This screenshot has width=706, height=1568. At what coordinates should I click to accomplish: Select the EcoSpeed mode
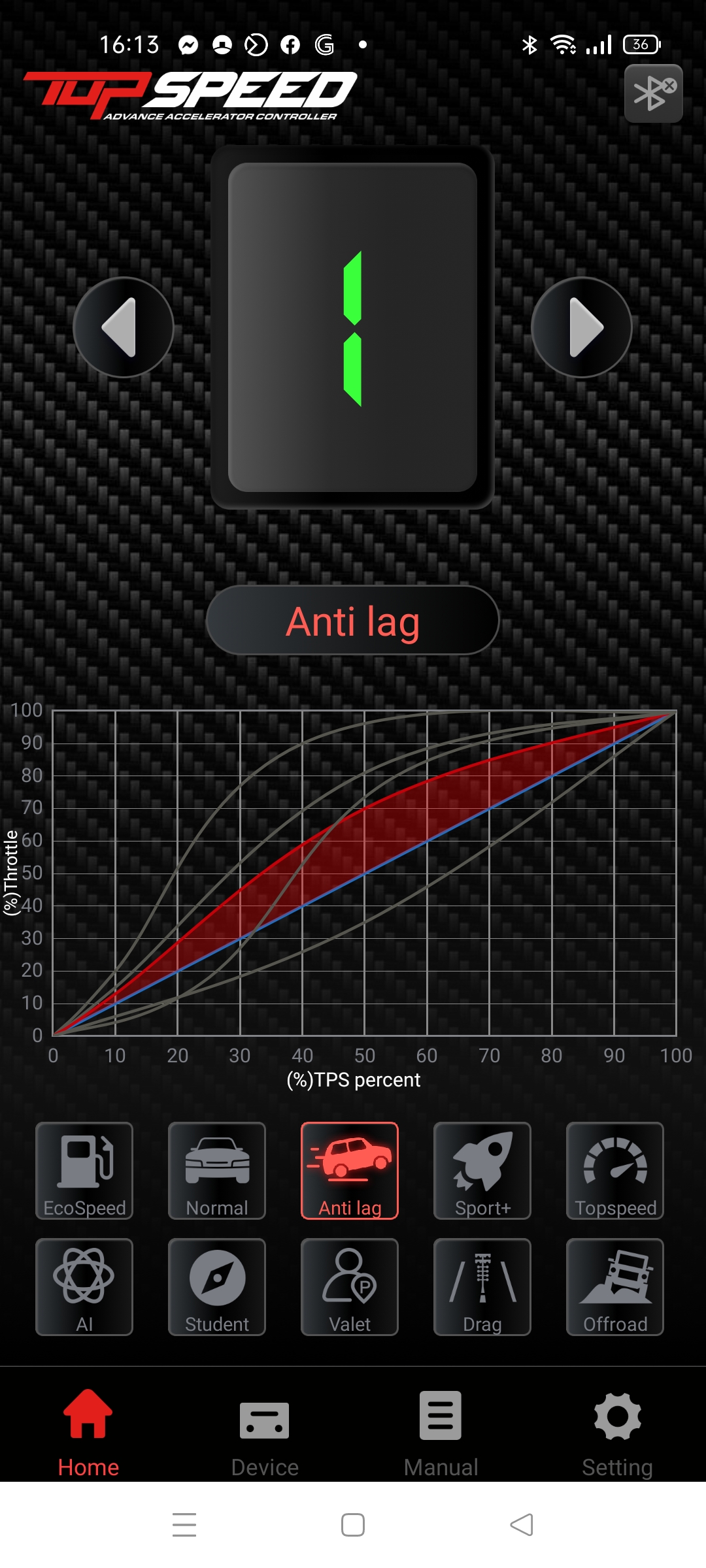click(x=84, y=1170)
